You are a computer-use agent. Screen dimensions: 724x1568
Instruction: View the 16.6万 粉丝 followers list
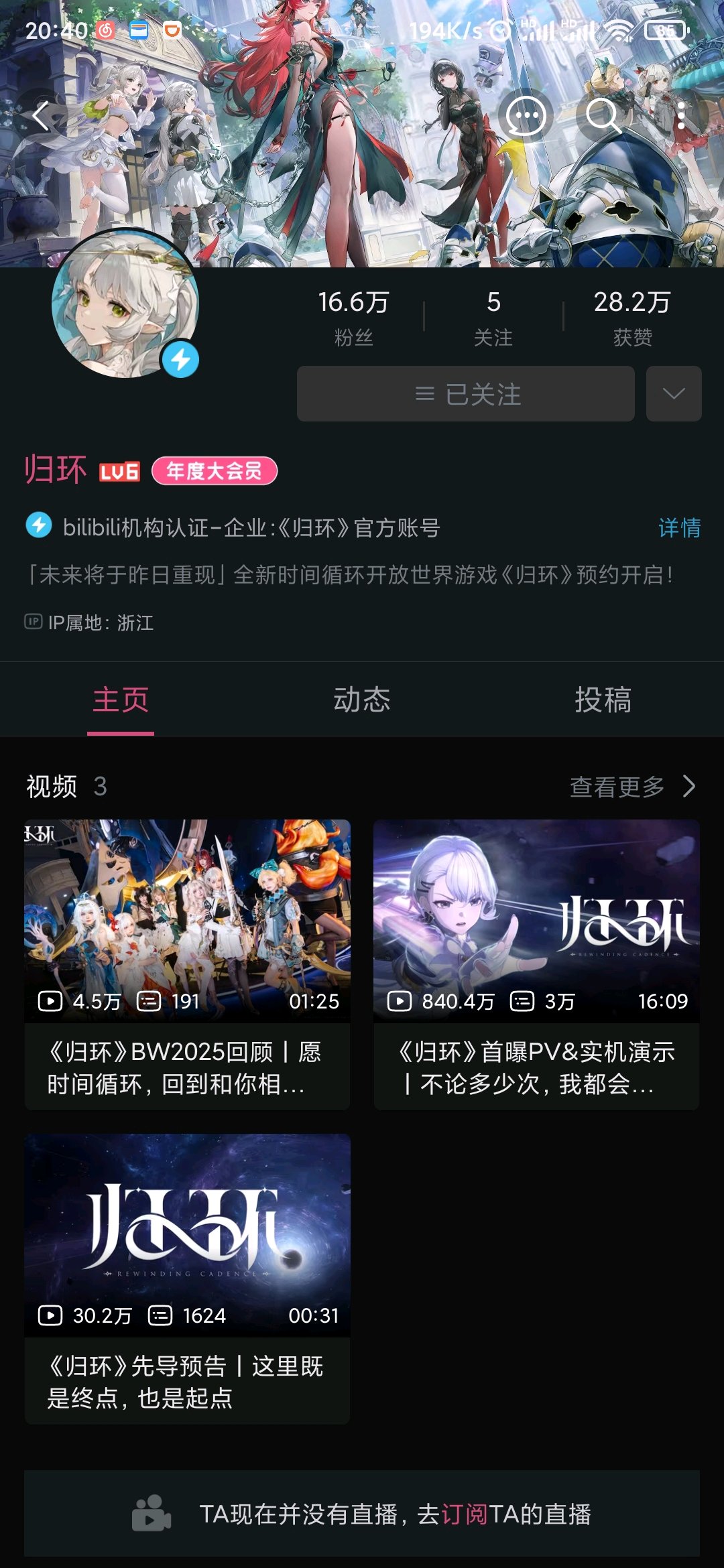click(x=353, y=317)
